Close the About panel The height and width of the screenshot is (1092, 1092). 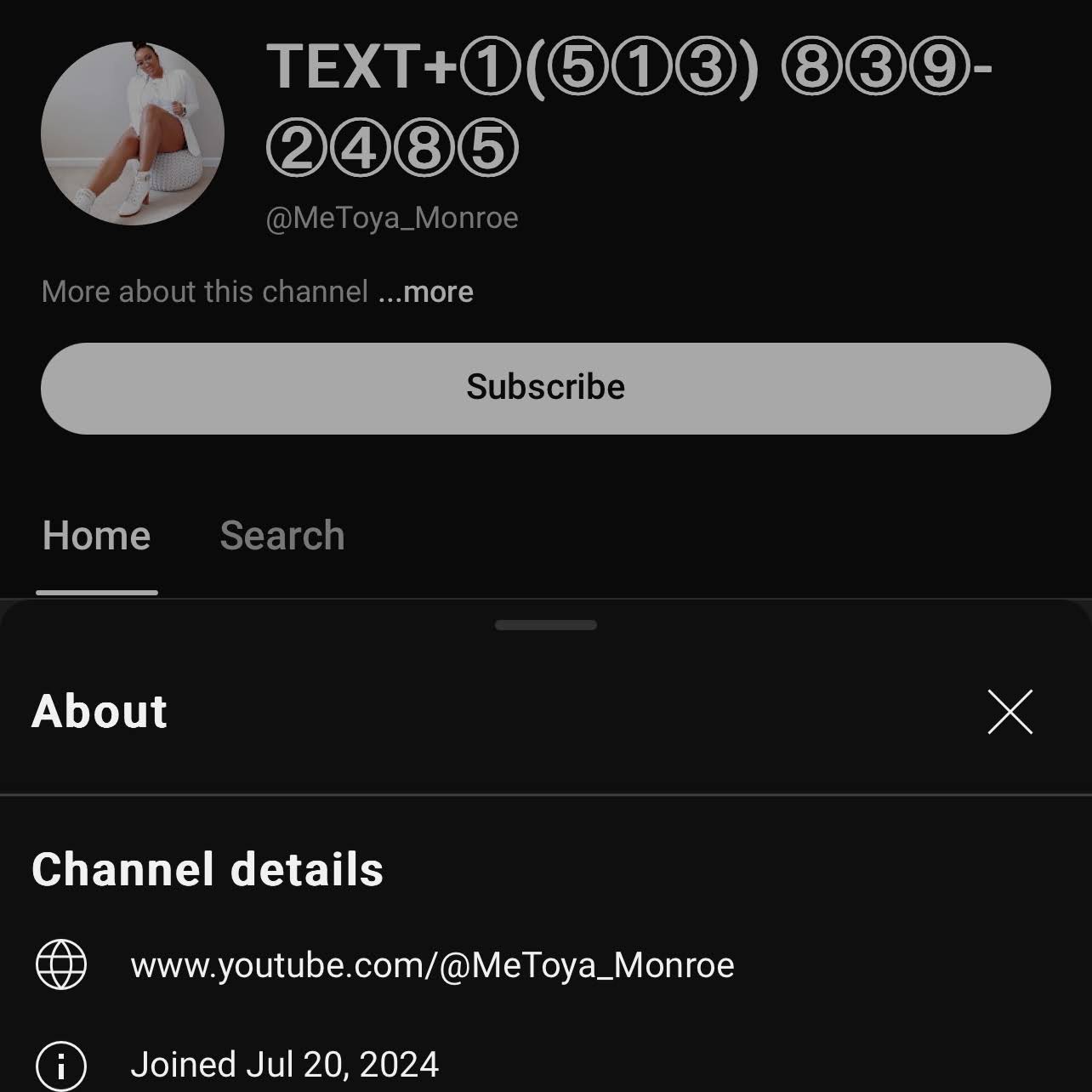(1010, 712)
